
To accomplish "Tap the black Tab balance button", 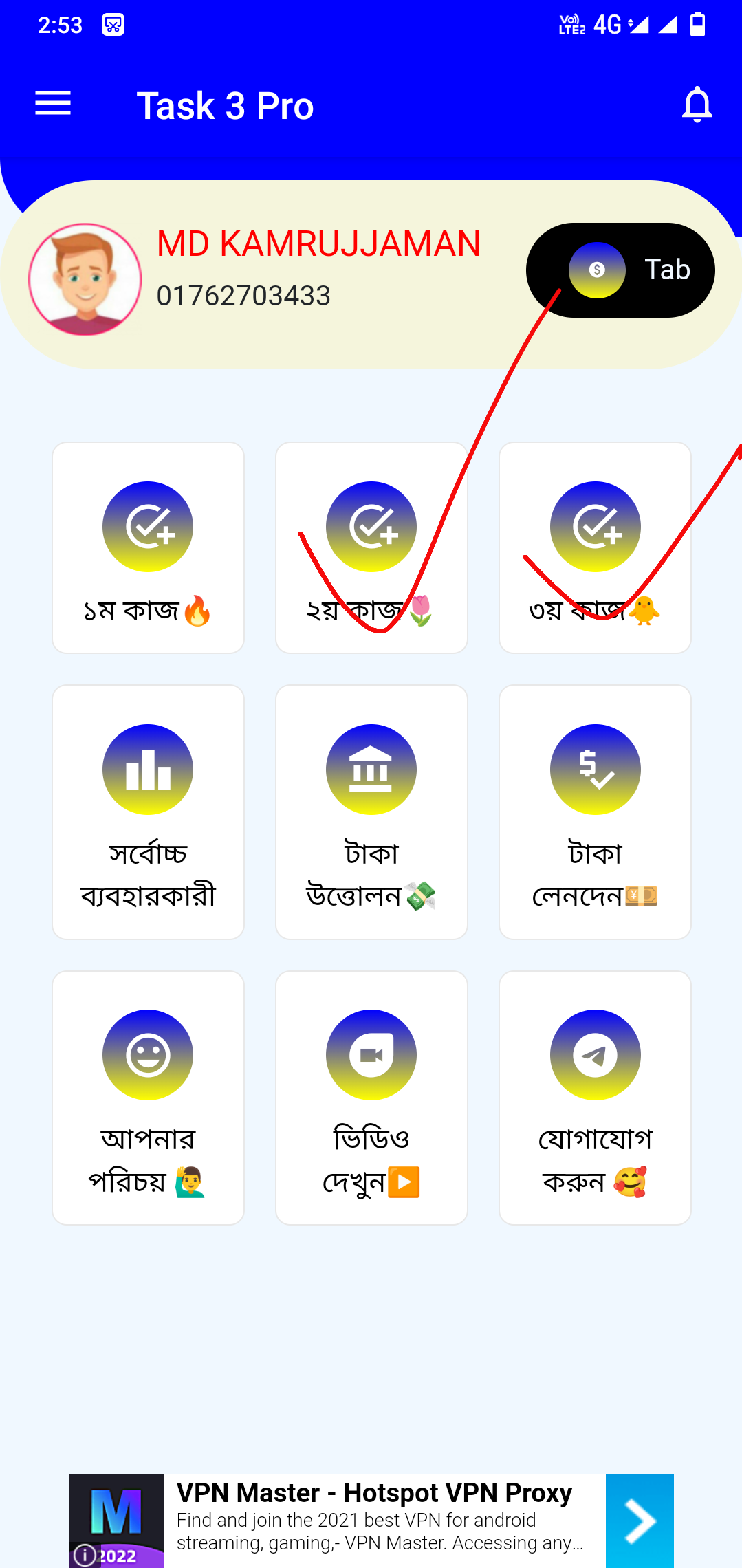I will click(620, 270).
